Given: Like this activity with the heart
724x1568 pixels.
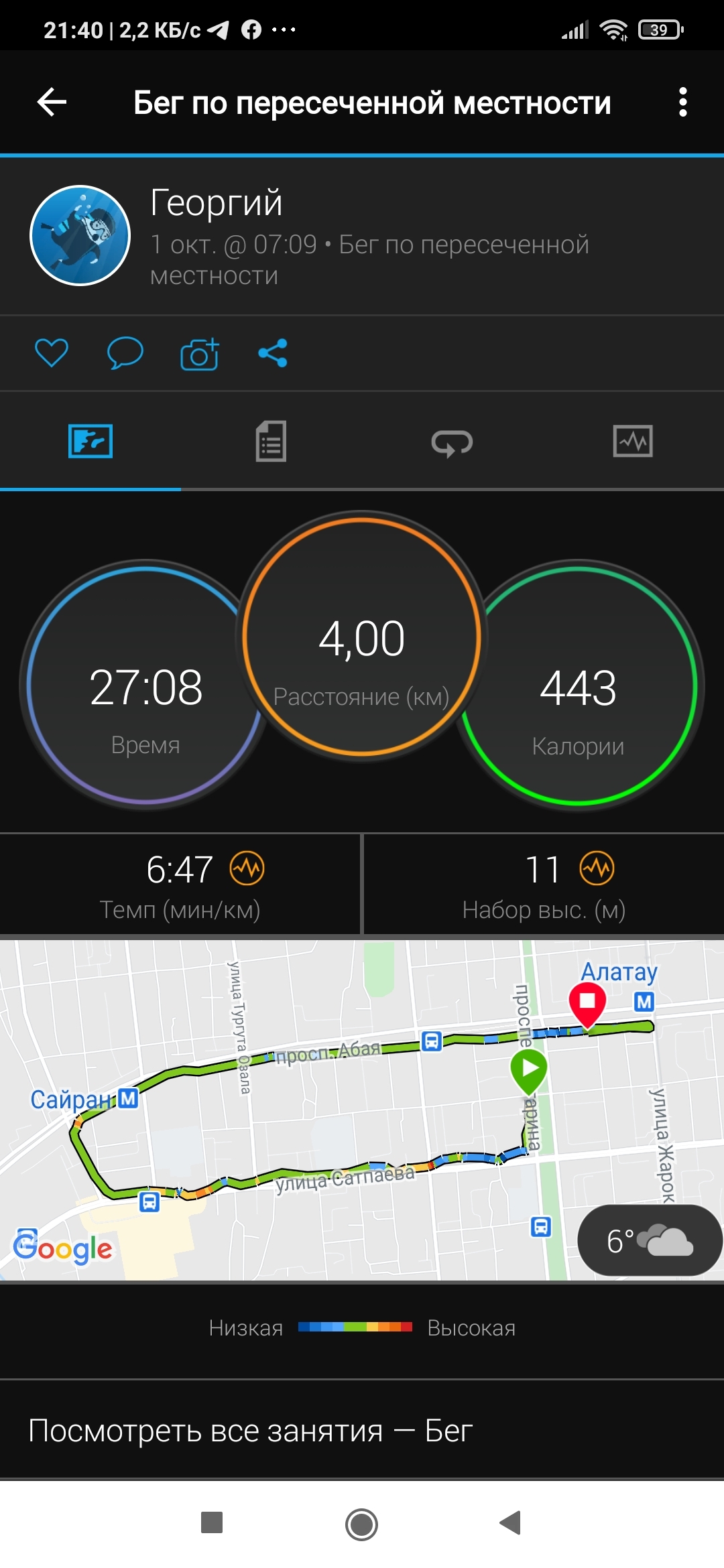Looking at the screenshot, I should [52, 353].
